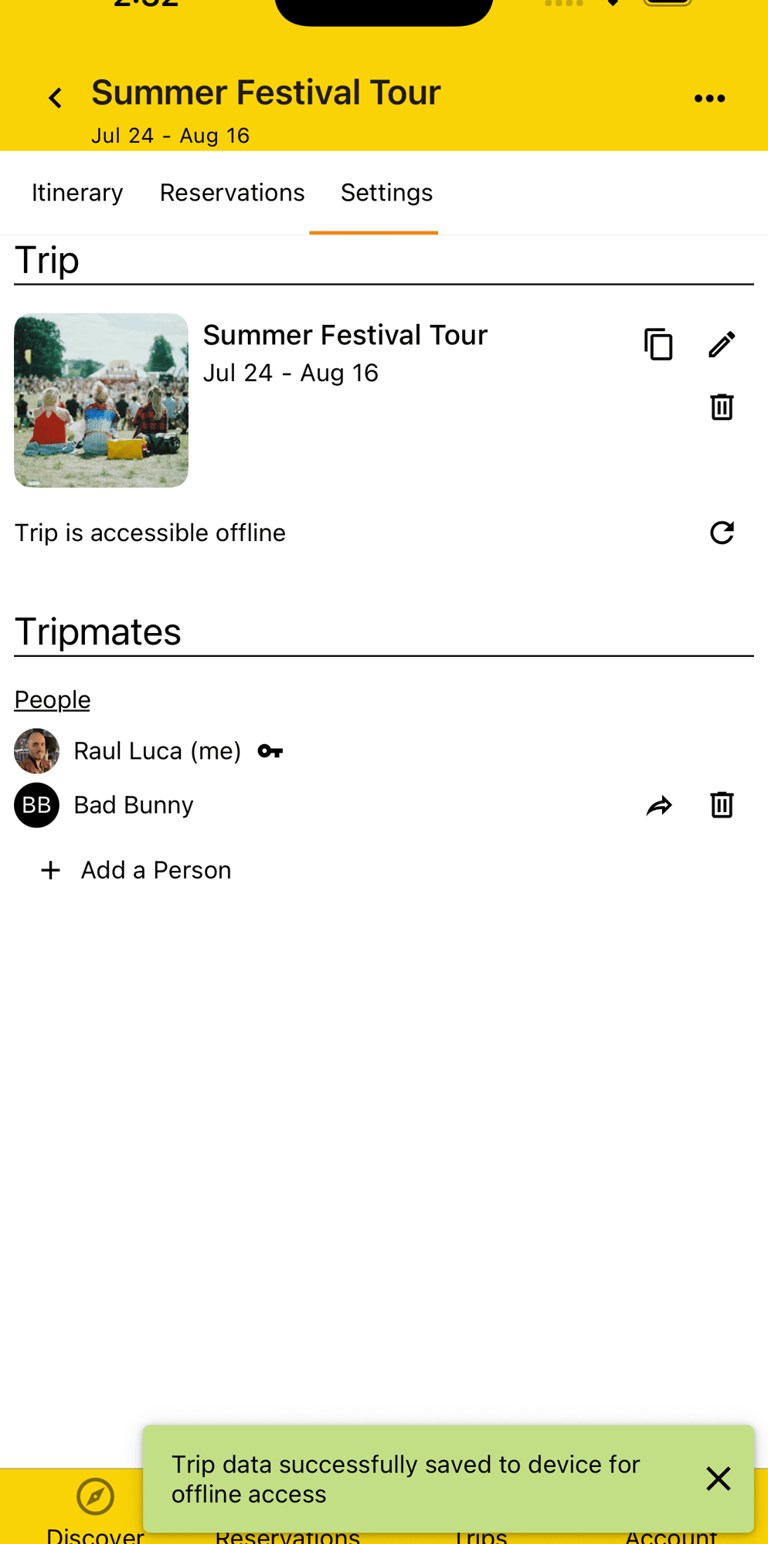
Task: Click the People section link
Action: tap(52, 699)
